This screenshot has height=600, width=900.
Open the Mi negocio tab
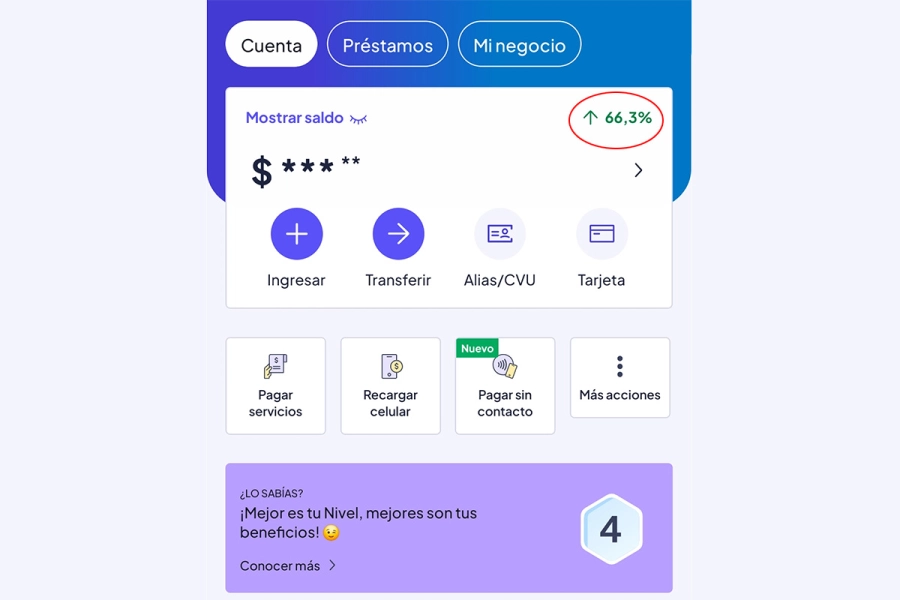[519, 45]
